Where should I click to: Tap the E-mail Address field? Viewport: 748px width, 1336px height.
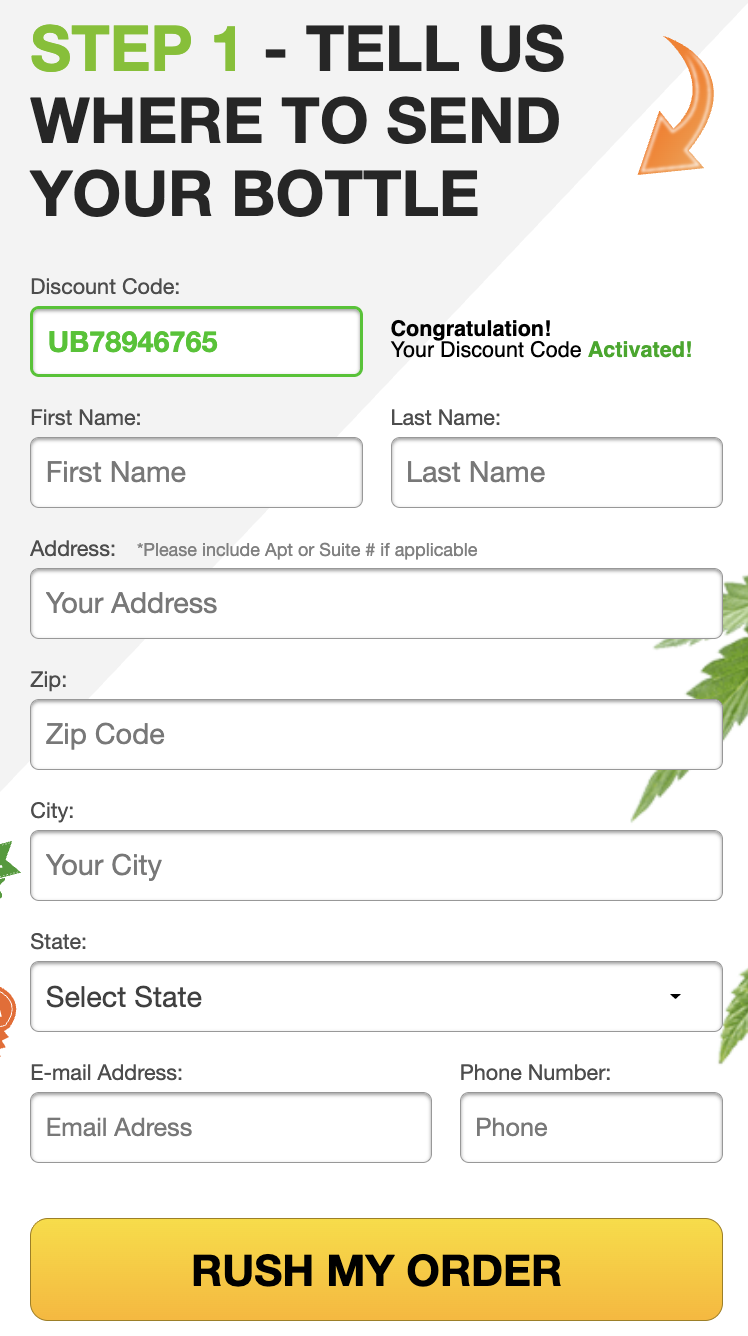click(231, 1127)
